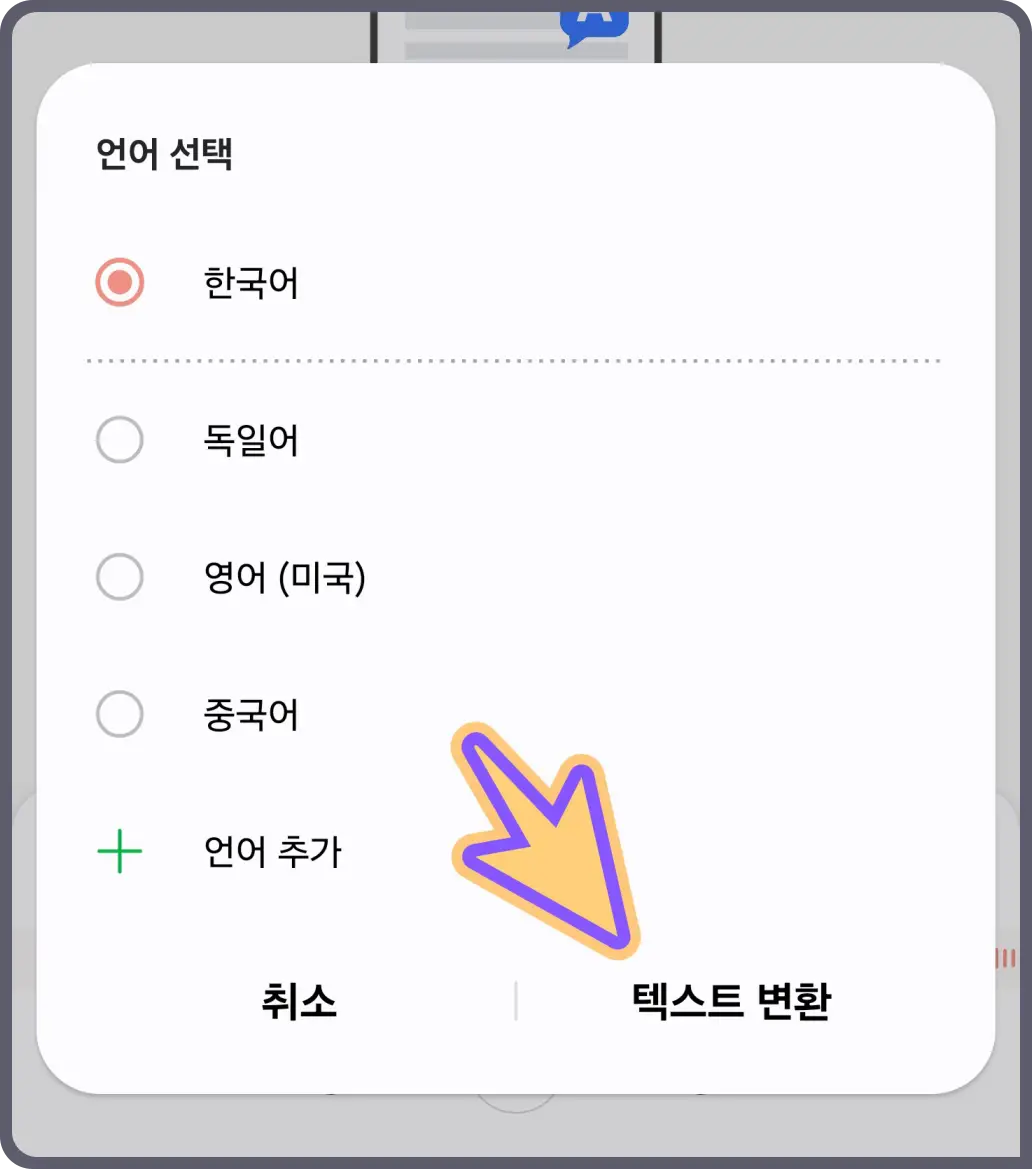This screenshot has width=1032, height=1169.
Task: Tap the filled red radio indicator beside 한국어
Action: [119, 281]
